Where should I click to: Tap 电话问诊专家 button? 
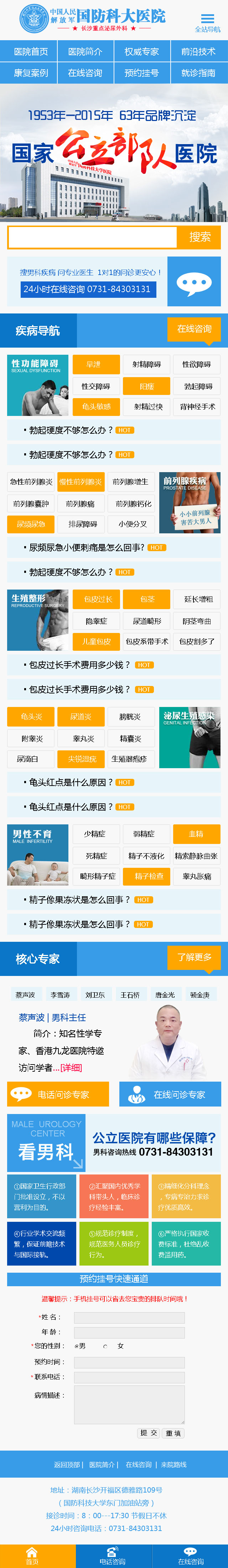coord(58,1094)
